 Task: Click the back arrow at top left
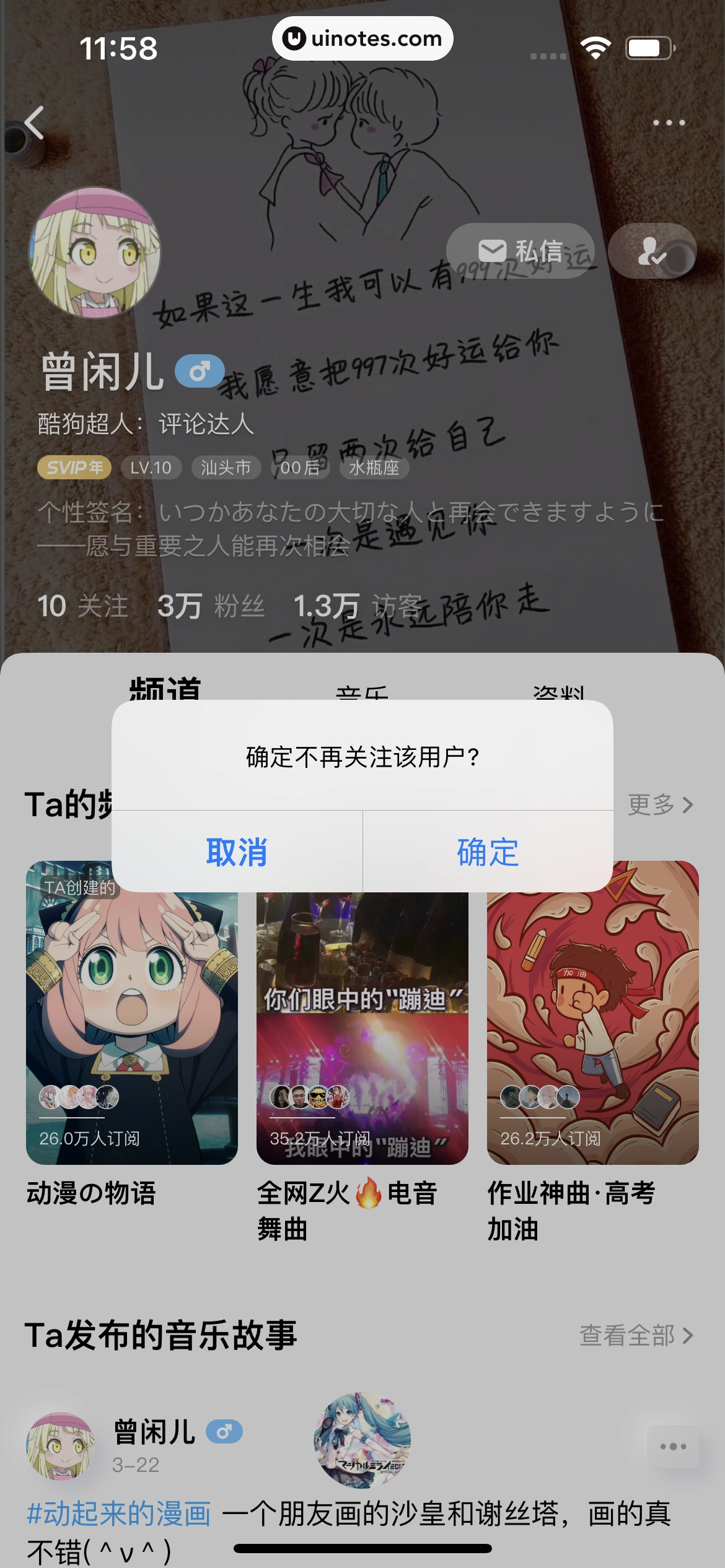[x=34, y=121]
